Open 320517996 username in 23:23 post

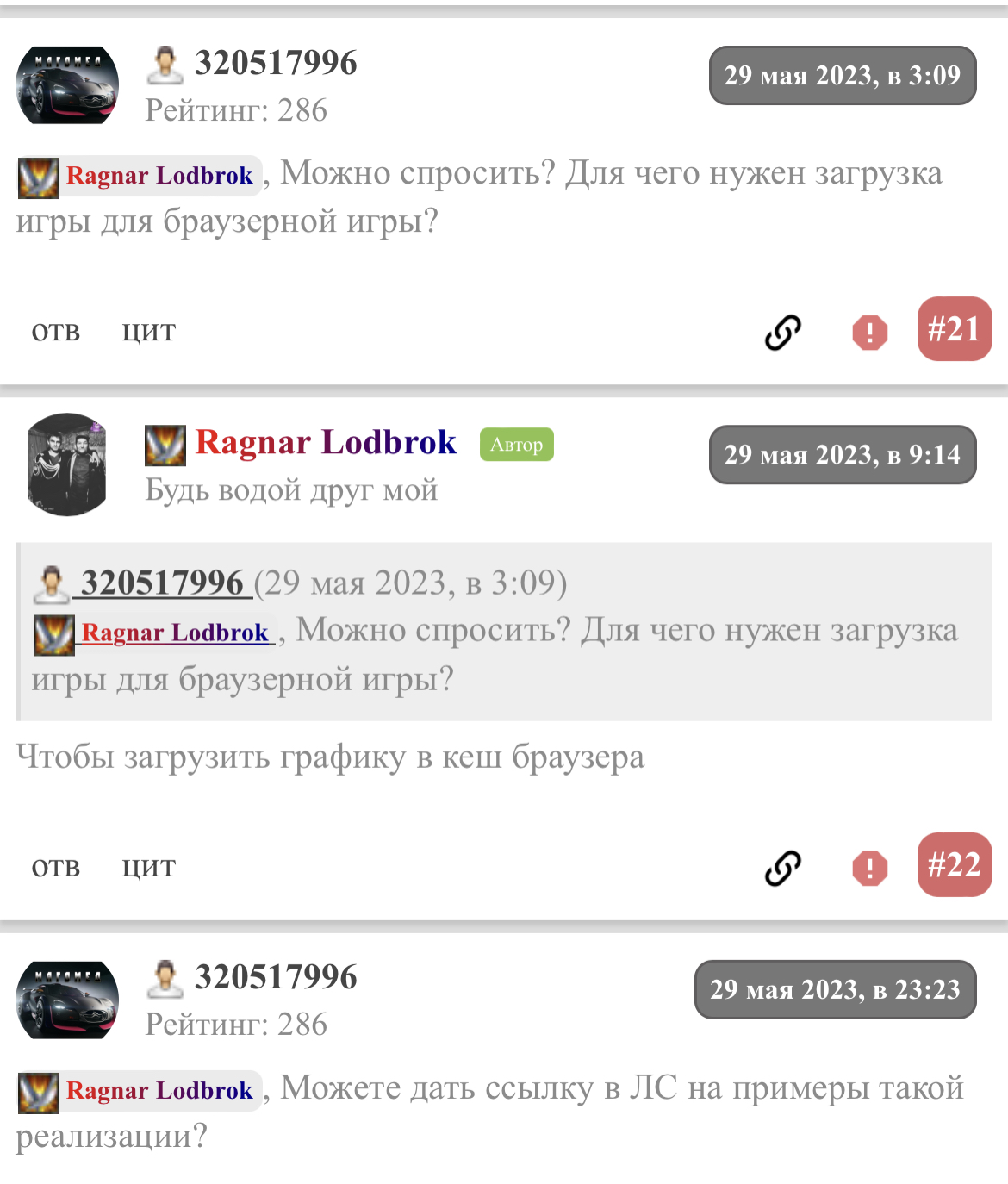click(275, 977)
